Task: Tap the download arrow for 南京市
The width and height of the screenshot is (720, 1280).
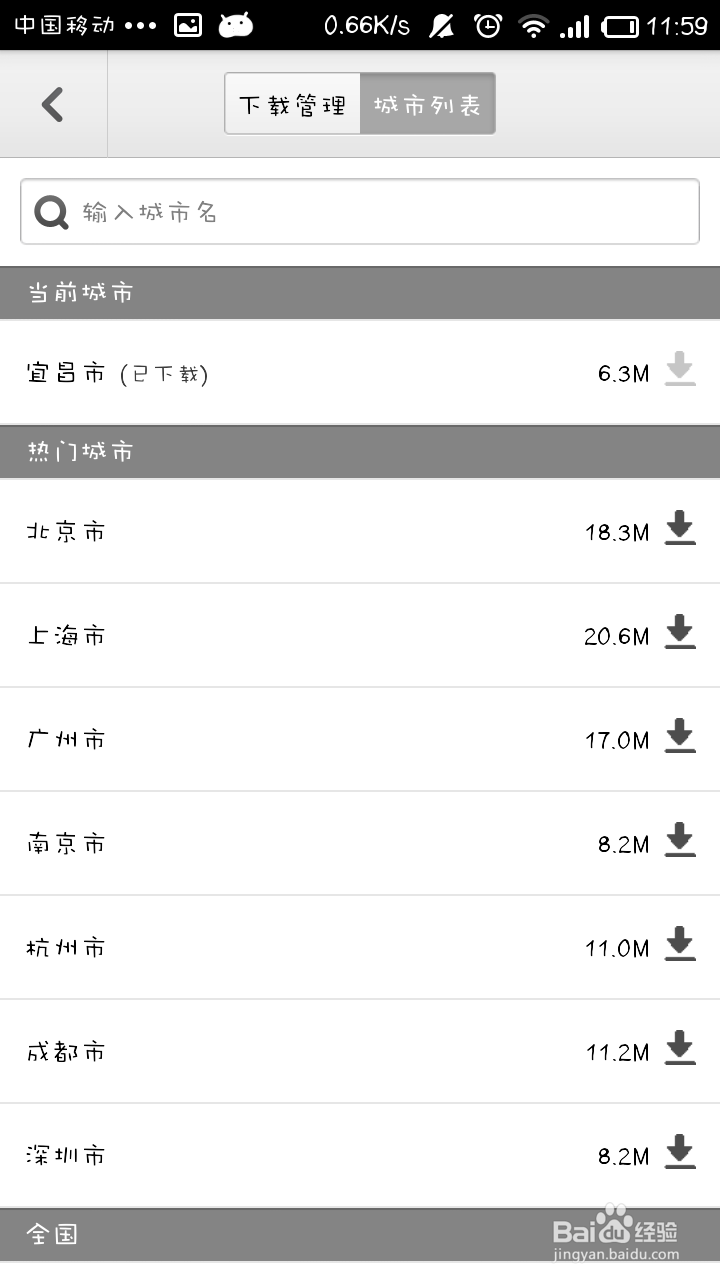Action: [681, 843]
